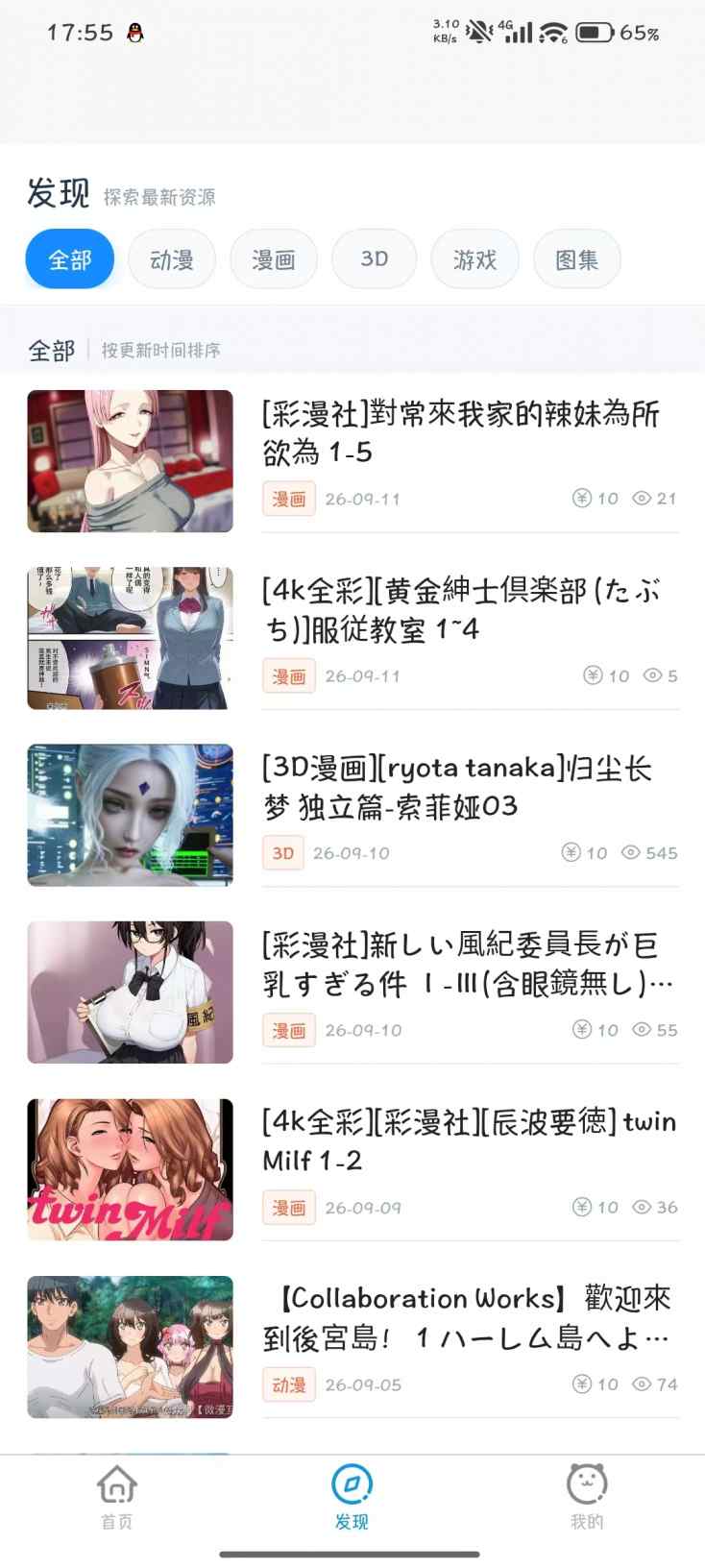Switch to the 发现 tab
This screenshot has width=705, height=1568.
[x=352, y=1496]
